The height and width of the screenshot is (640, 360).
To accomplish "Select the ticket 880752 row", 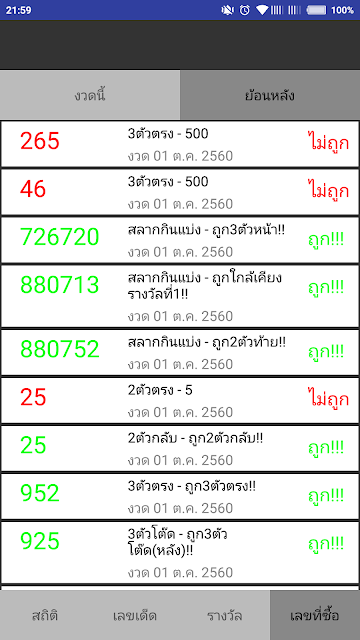I will [x=180, y=352].
